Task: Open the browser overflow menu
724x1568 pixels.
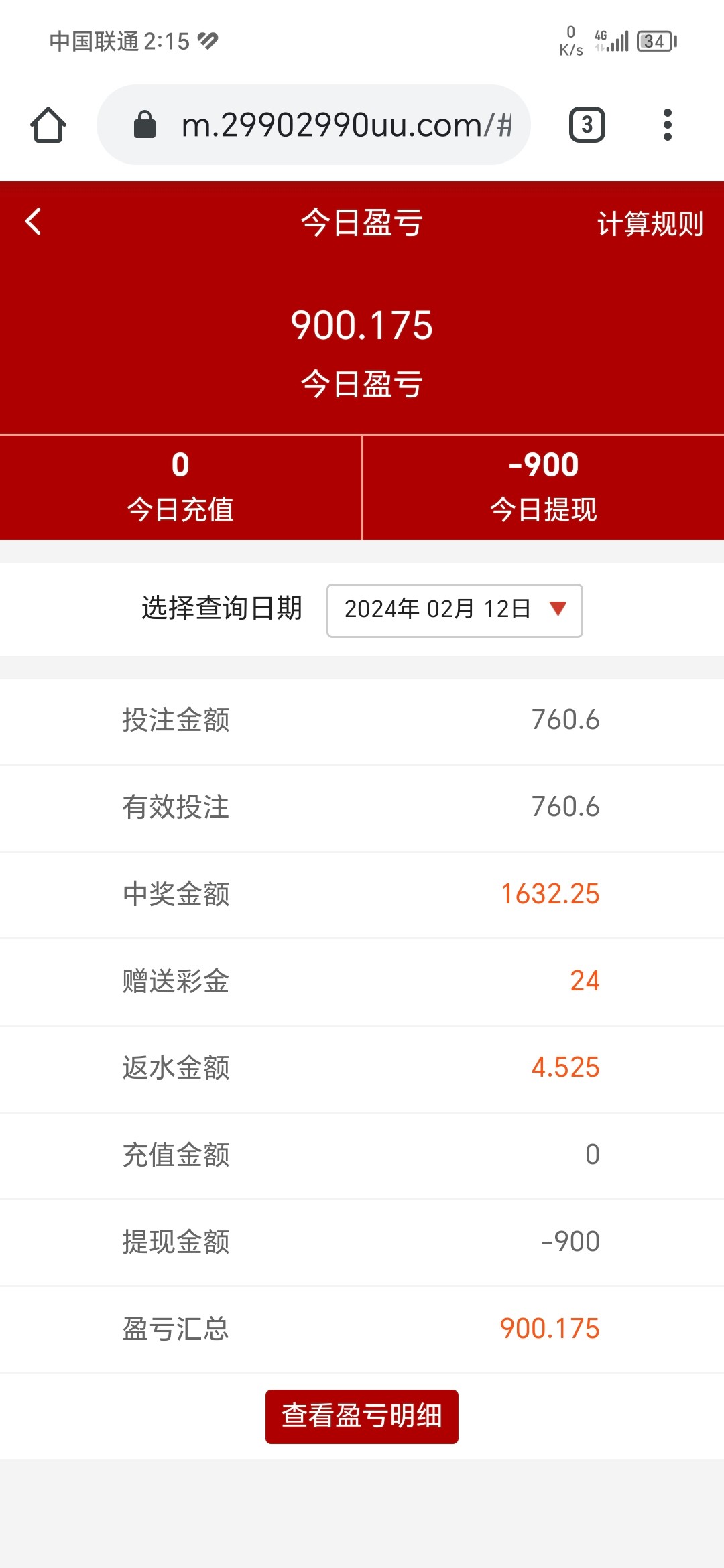Action: (x=667, y=125)
